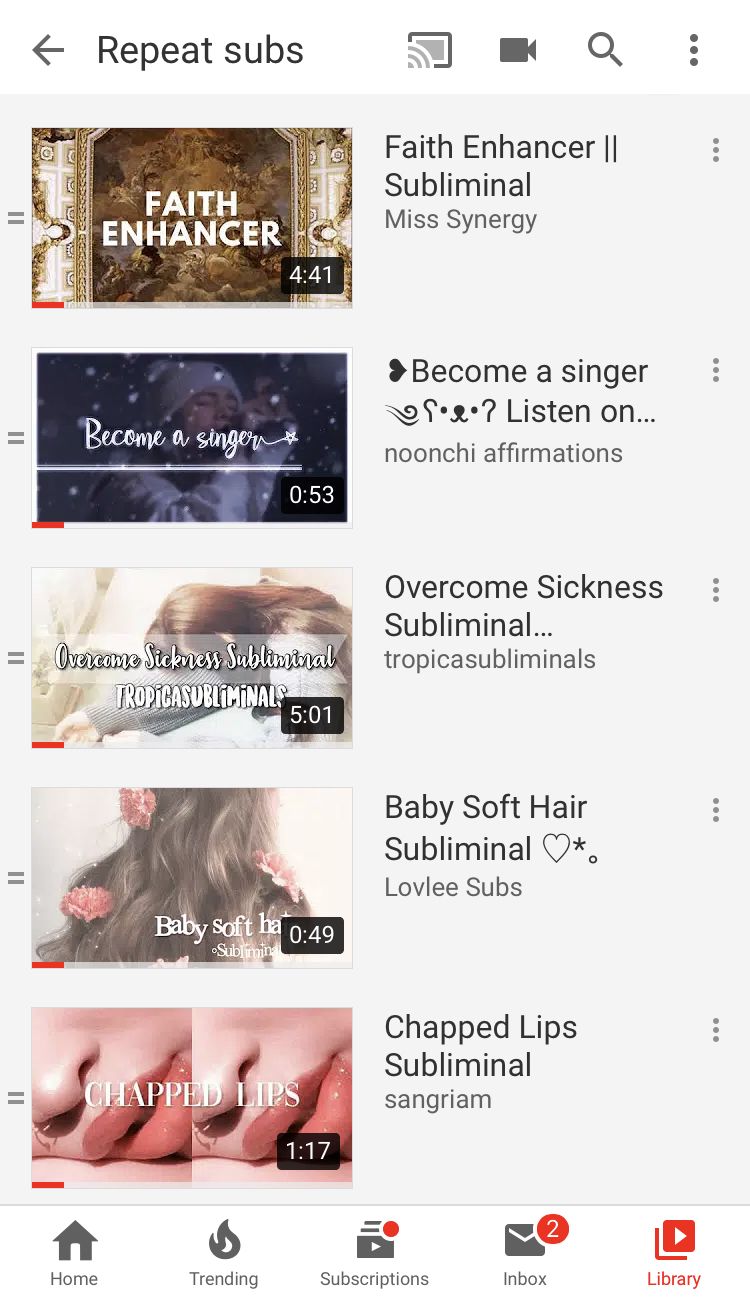Go back from Repeat subs playlist
Viewport: 750px width, 1300px height.
(48, 50)
